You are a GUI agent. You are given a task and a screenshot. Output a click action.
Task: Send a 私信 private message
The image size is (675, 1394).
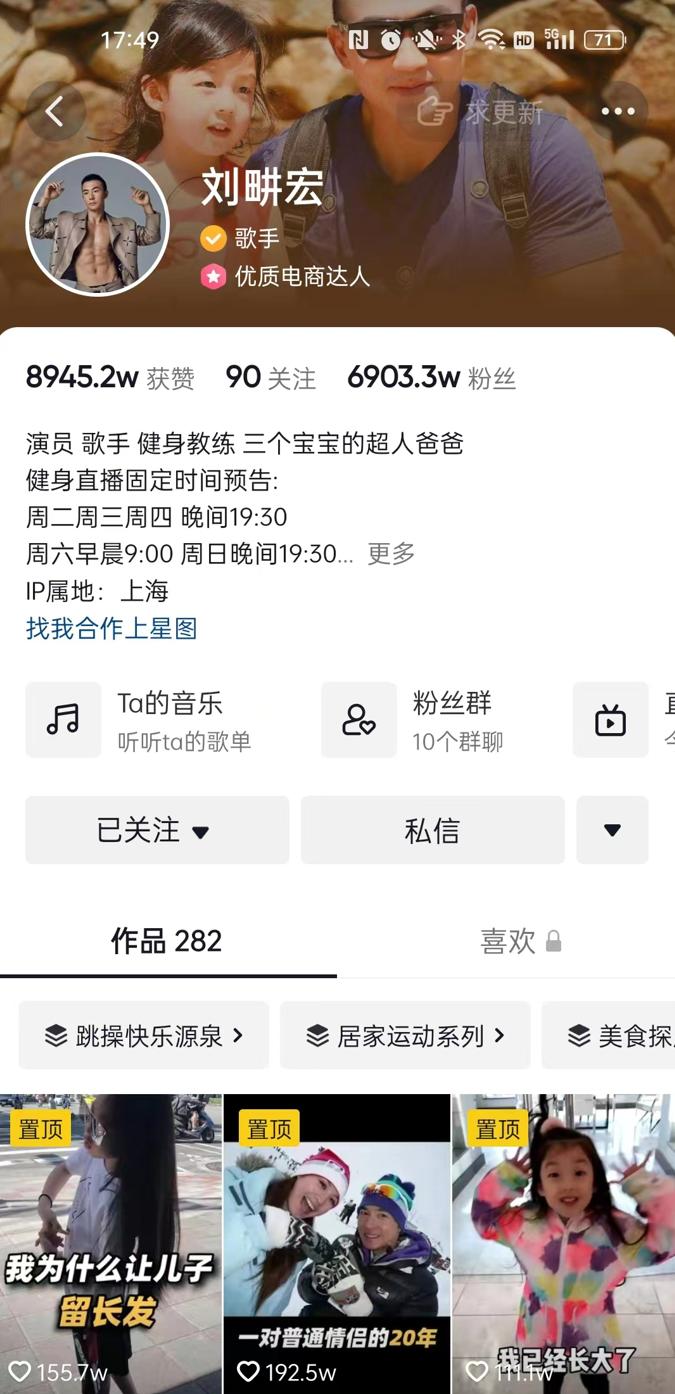point(432,830)
